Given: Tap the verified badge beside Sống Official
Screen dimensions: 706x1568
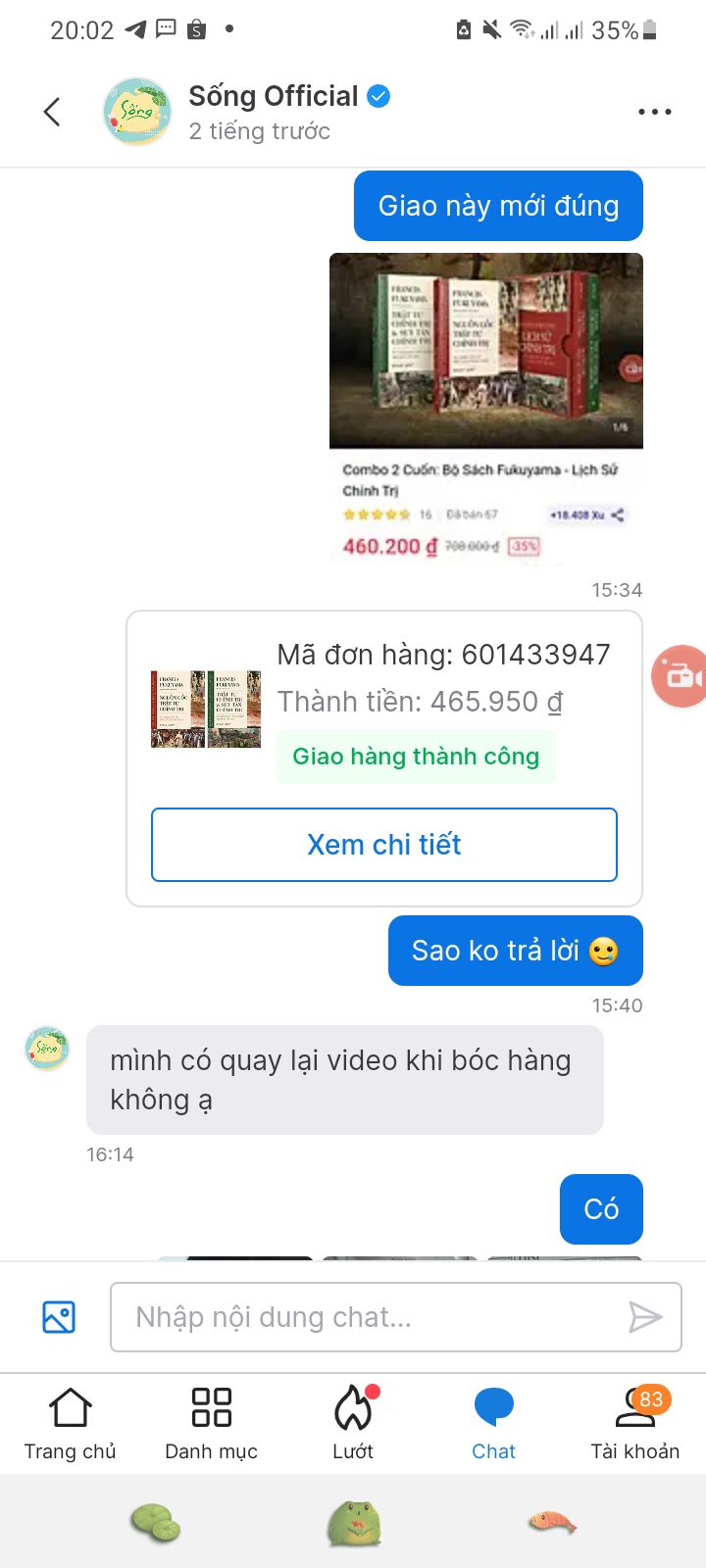Looking at the screenshot, I should [379, 96].
